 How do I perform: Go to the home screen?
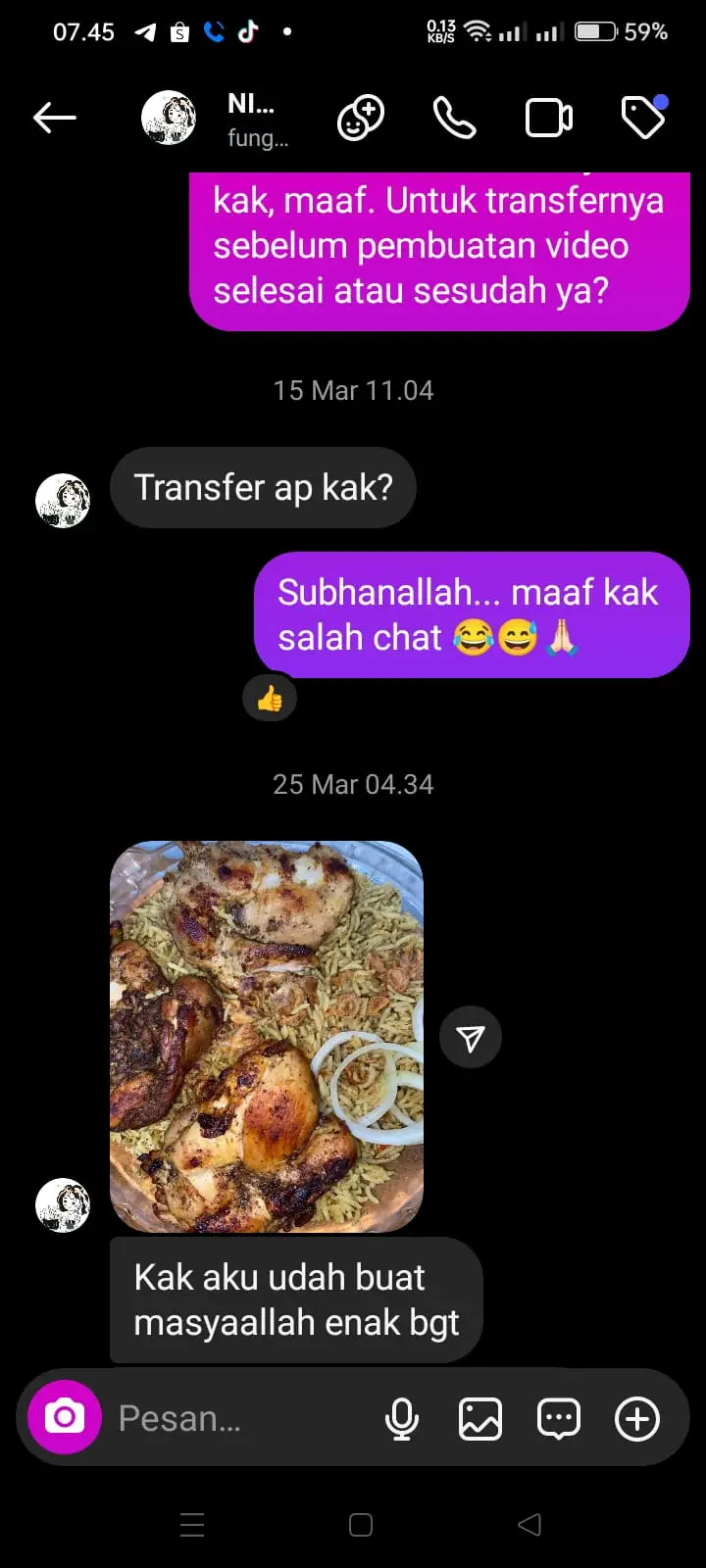[x=361, y=1525]
